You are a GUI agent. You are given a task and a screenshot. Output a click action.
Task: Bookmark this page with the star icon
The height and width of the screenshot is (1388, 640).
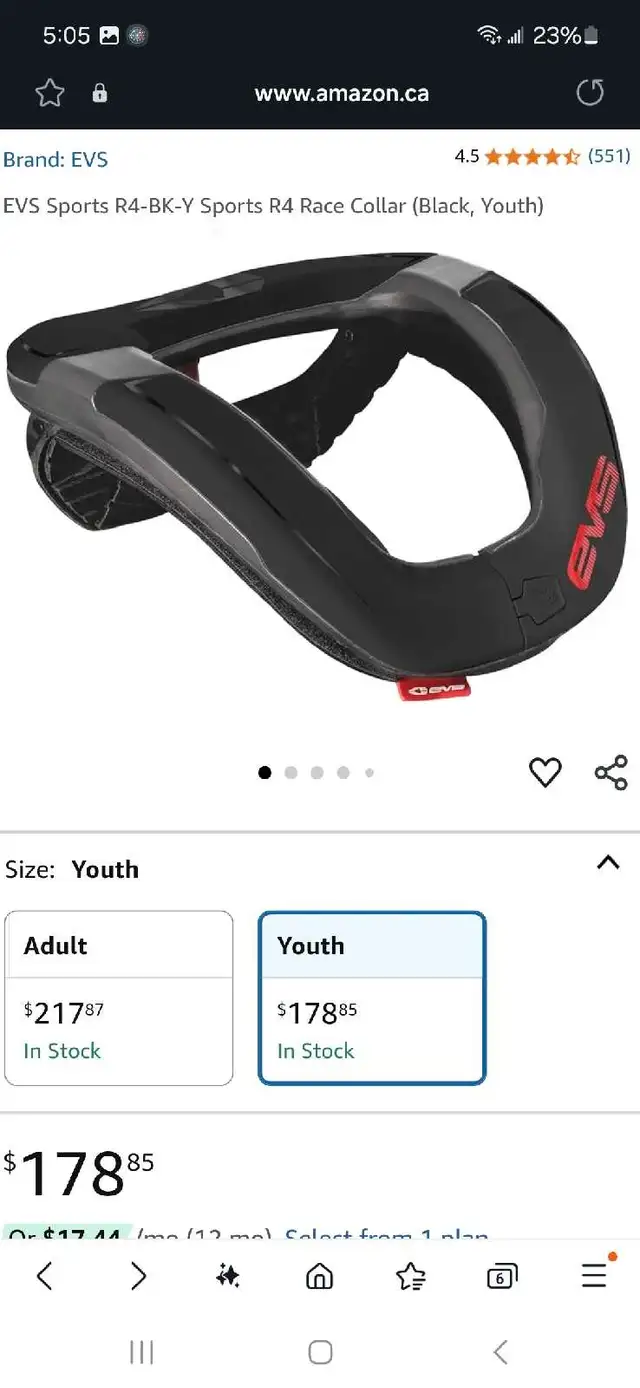click(x=49, y=93)
